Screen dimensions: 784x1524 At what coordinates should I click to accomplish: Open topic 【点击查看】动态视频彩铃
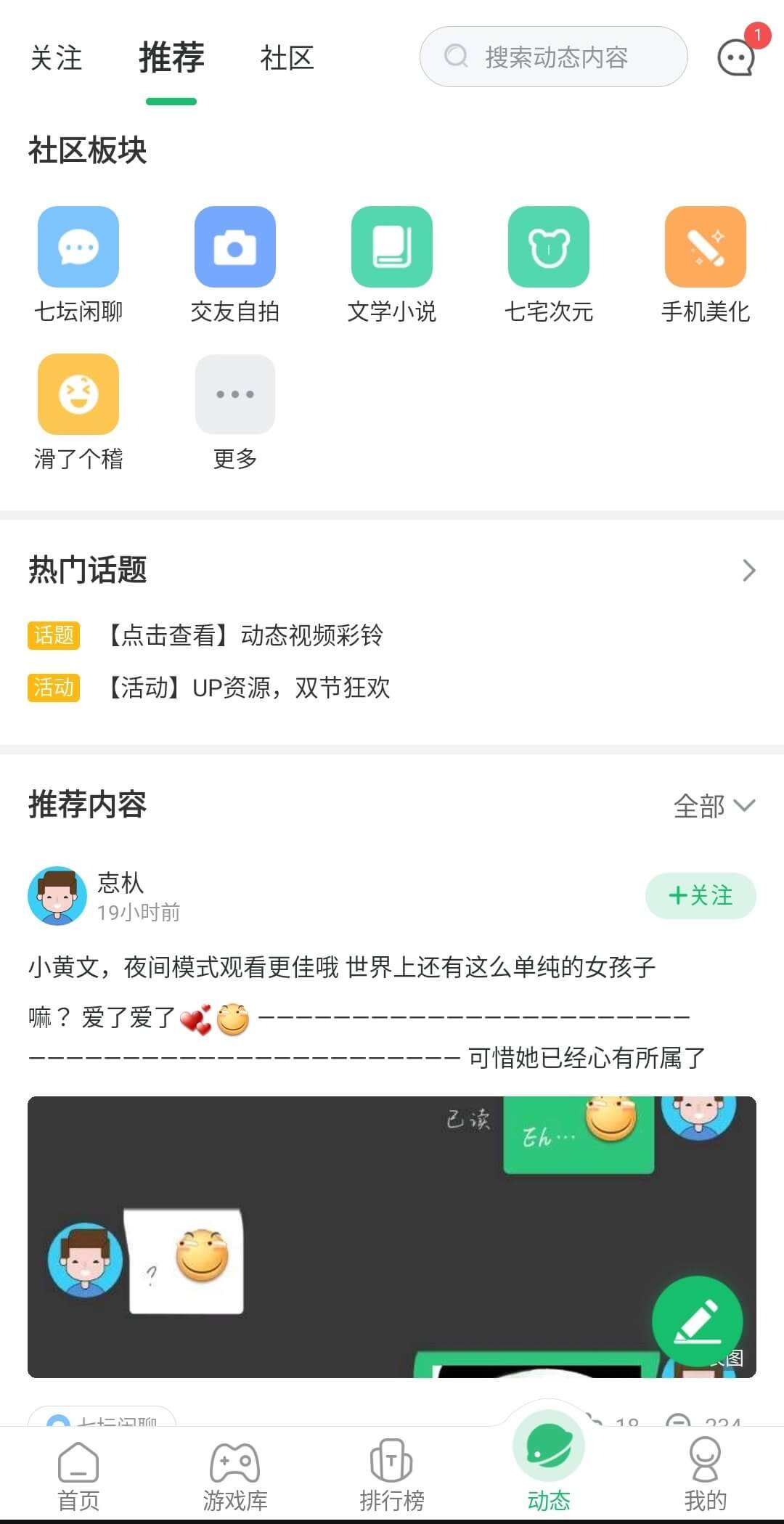[245, 635]
